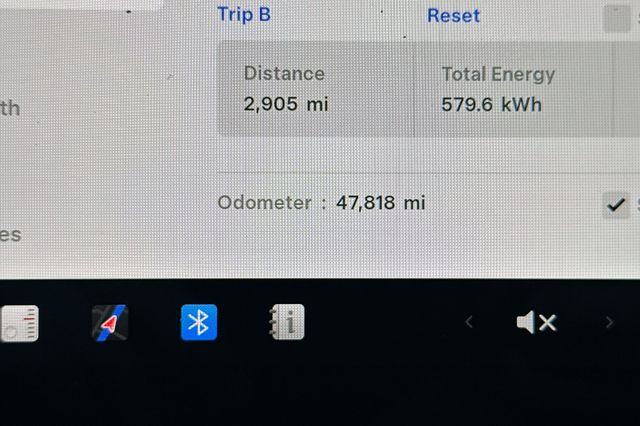Tap the muted speaker volume icon
Viewport: 640px width, 426px height.
click(x=536, y=322)
